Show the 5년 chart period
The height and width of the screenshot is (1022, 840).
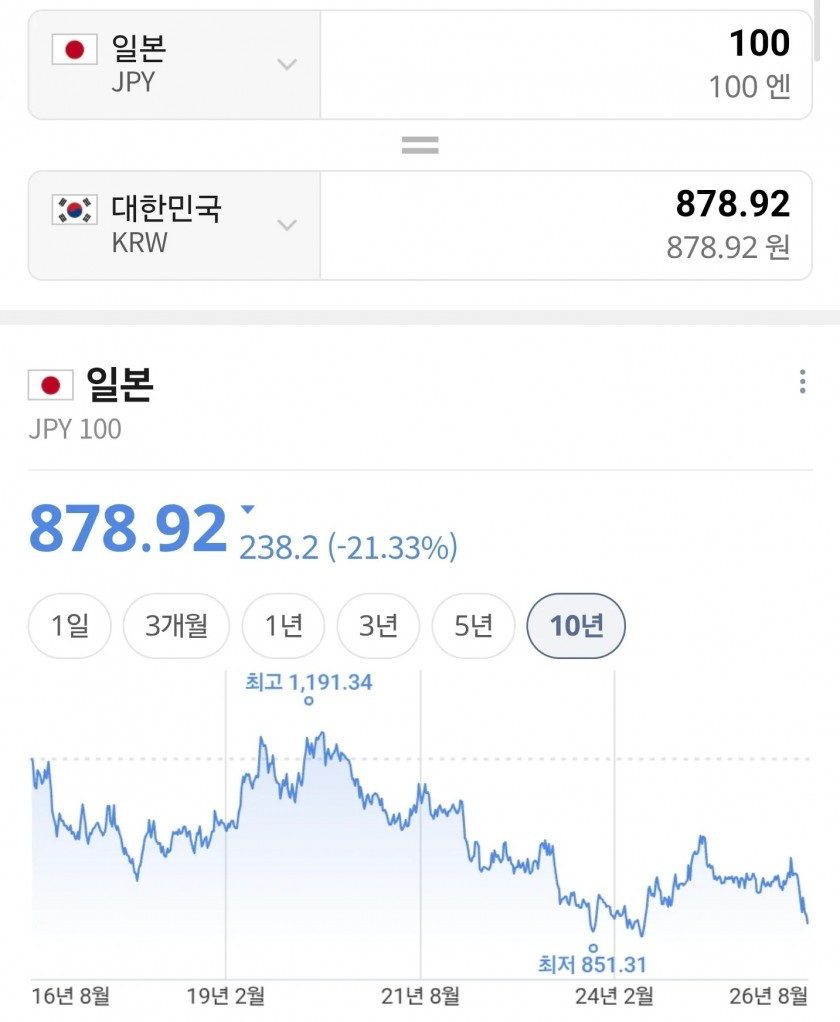[473, 626]
